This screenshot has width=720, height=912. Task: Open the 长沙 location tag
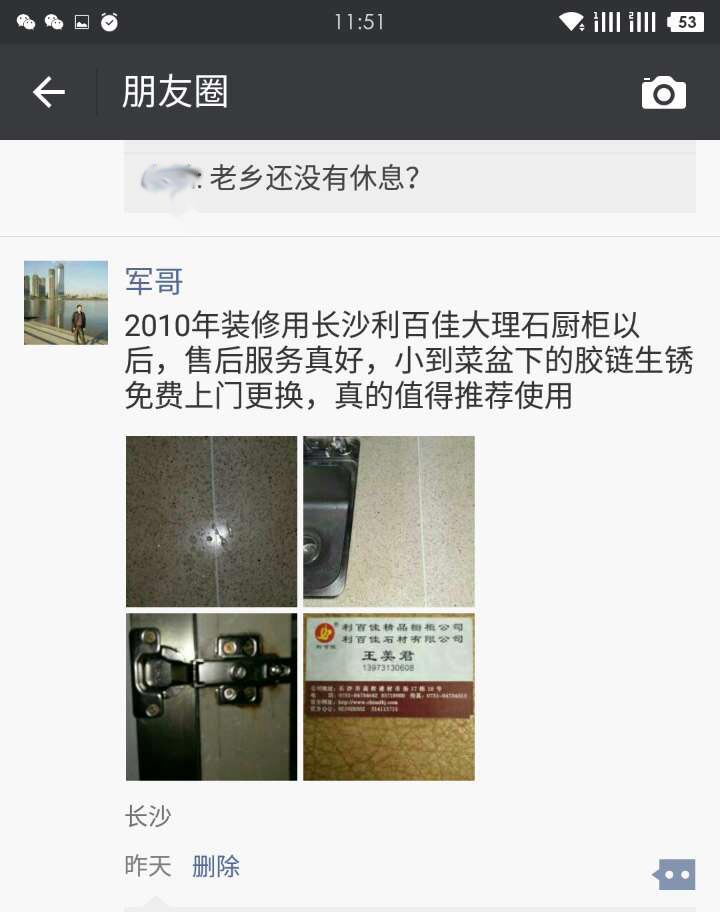148,817
